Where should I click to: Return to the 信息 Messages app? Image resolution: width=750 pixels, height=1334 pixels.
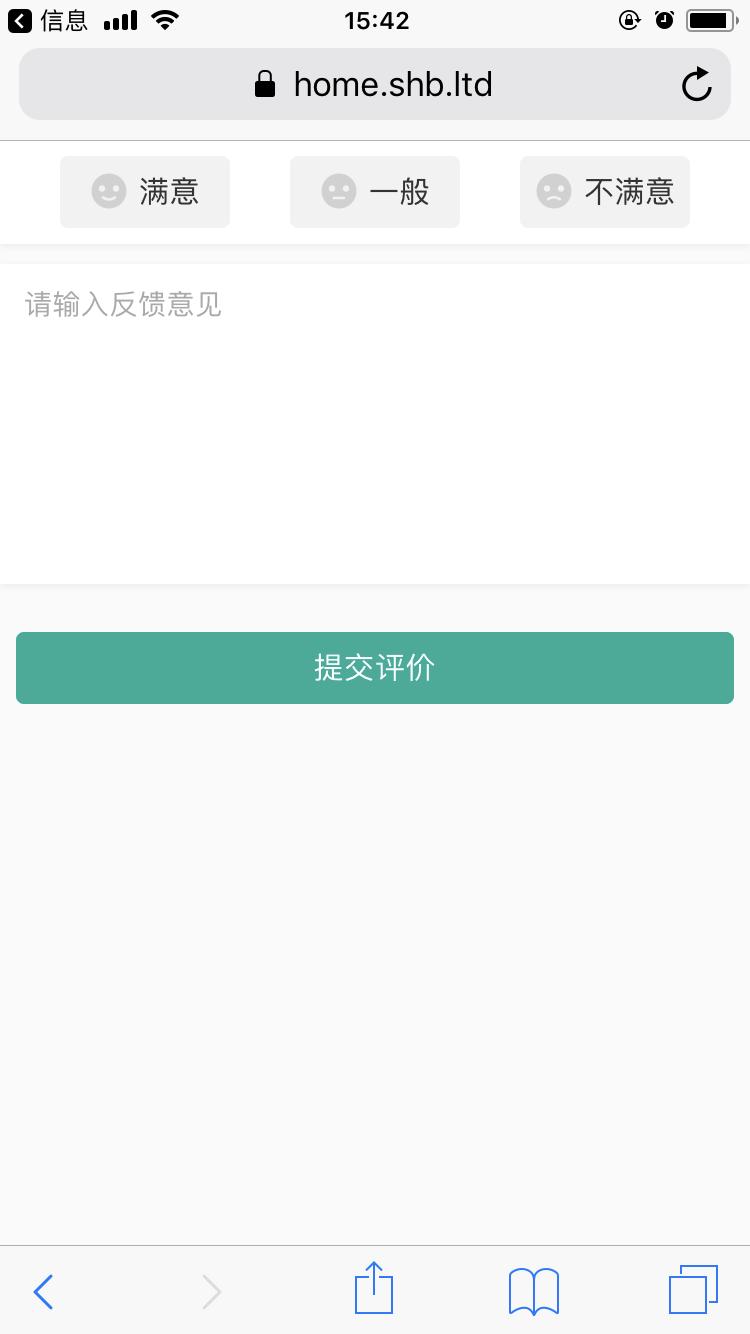click(48, 20)
